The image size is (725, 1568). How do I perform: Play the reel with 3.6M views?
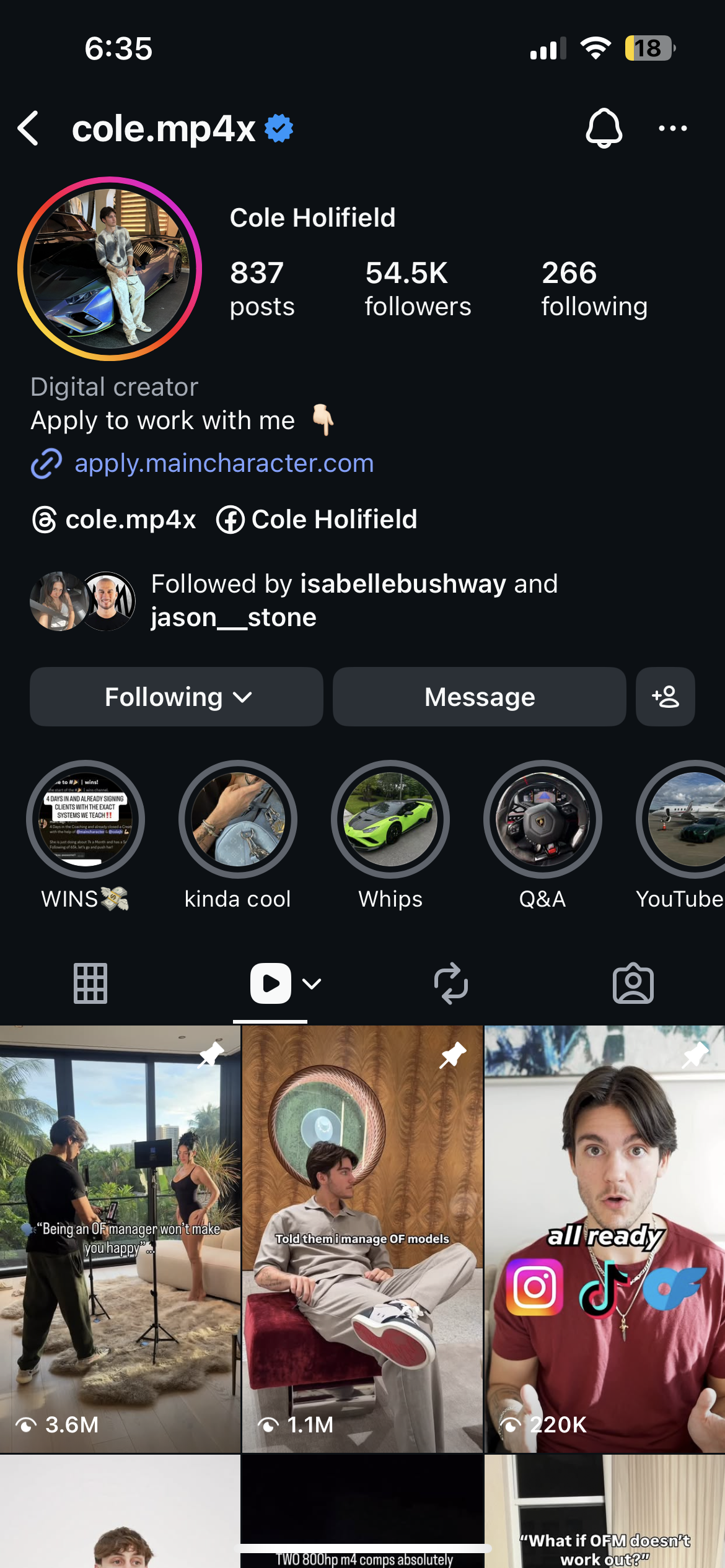coord(120,1239)
